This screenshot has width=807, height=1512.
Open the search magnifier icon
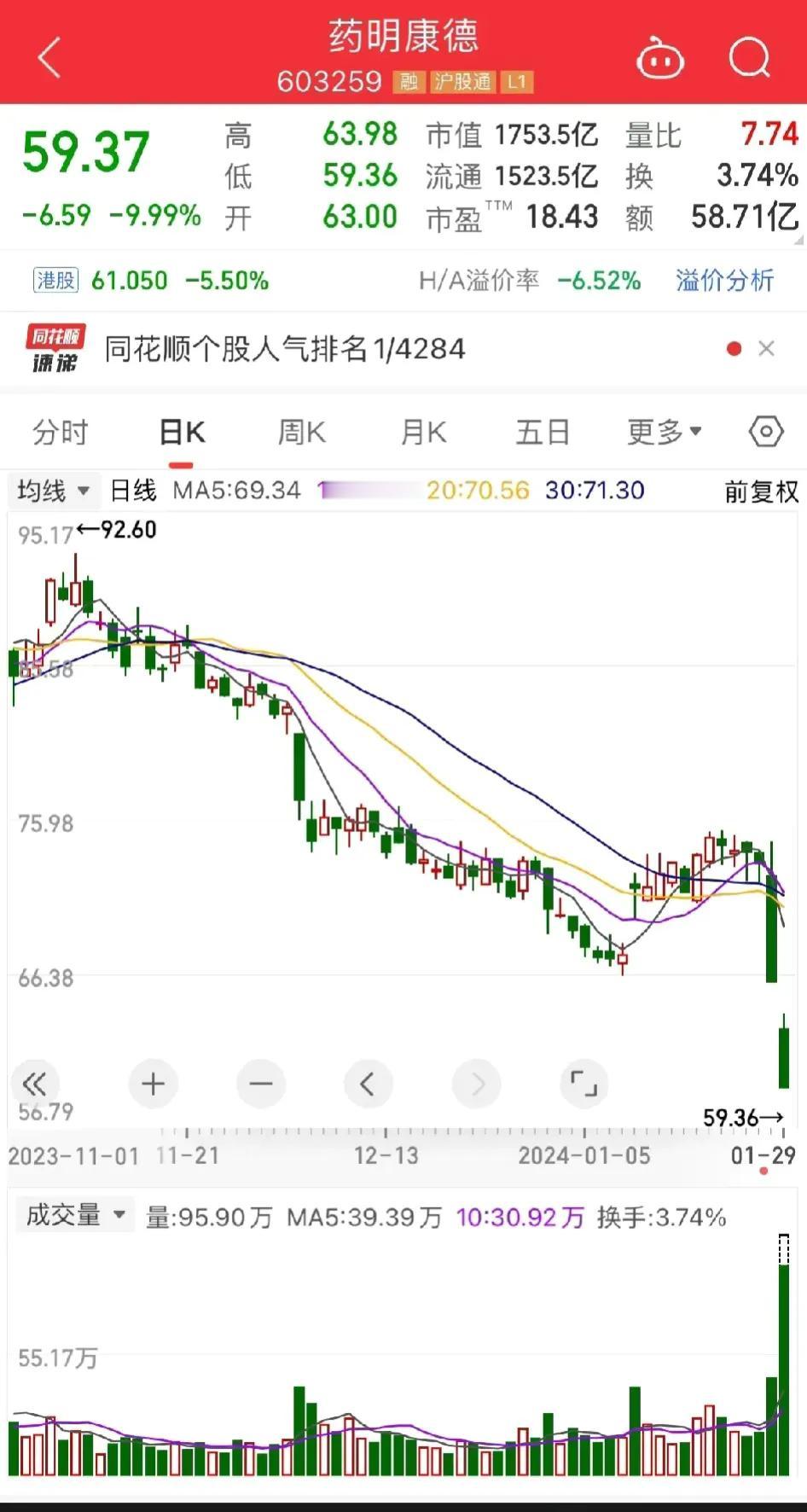click(749, 57)
